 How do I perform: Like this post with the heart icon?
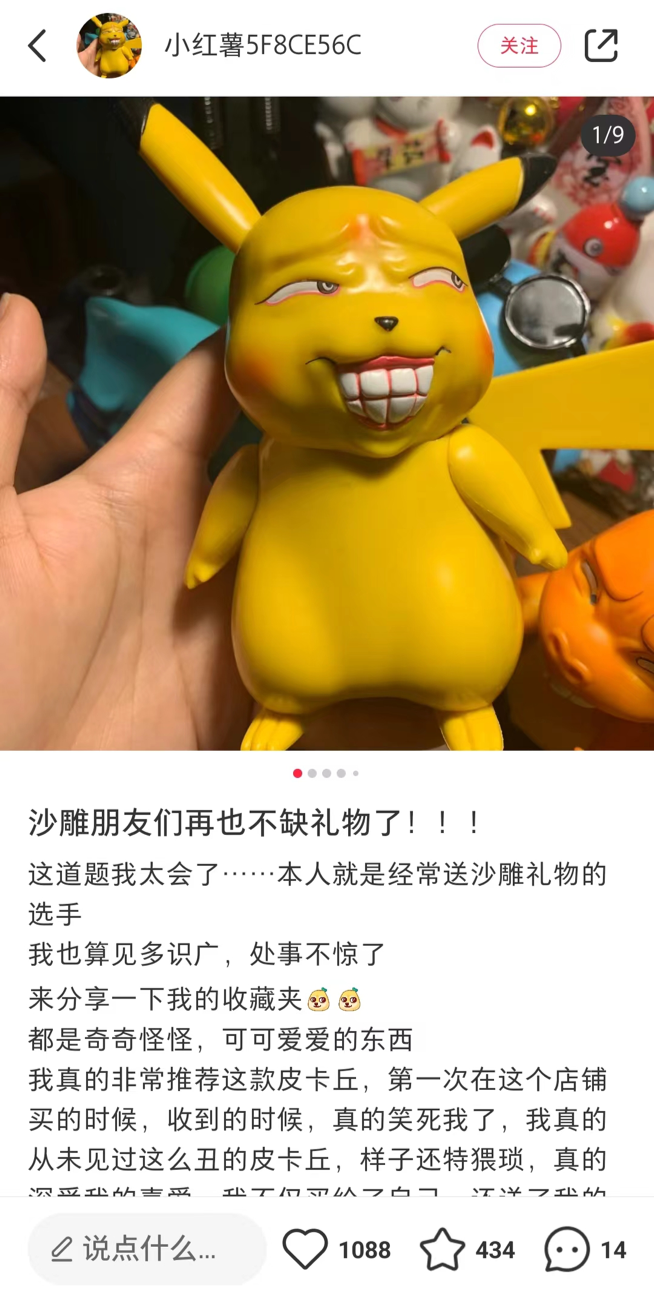(x=305, y=1249)
